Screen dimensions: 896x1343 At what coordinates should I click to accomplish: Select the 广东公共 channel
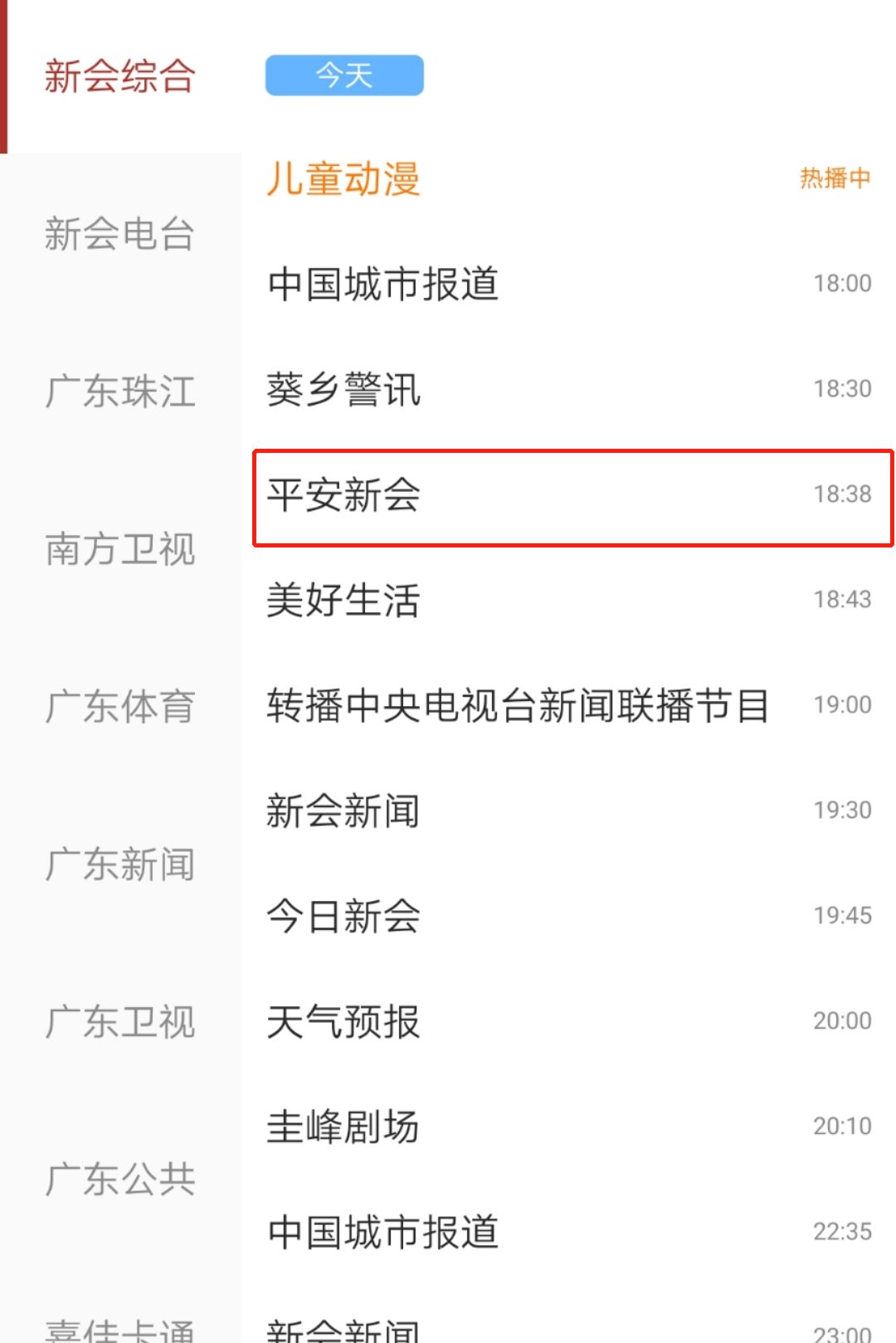point(120,1180)
